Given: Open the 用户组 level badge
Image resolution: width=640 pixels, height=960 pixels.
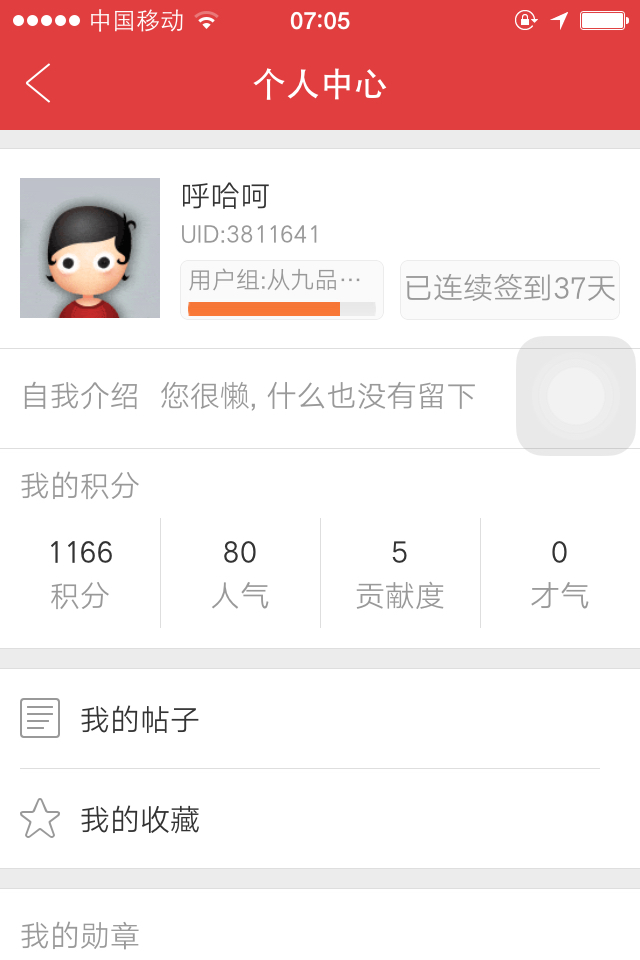Looking at the screenshot, I should tap(281, 290).
